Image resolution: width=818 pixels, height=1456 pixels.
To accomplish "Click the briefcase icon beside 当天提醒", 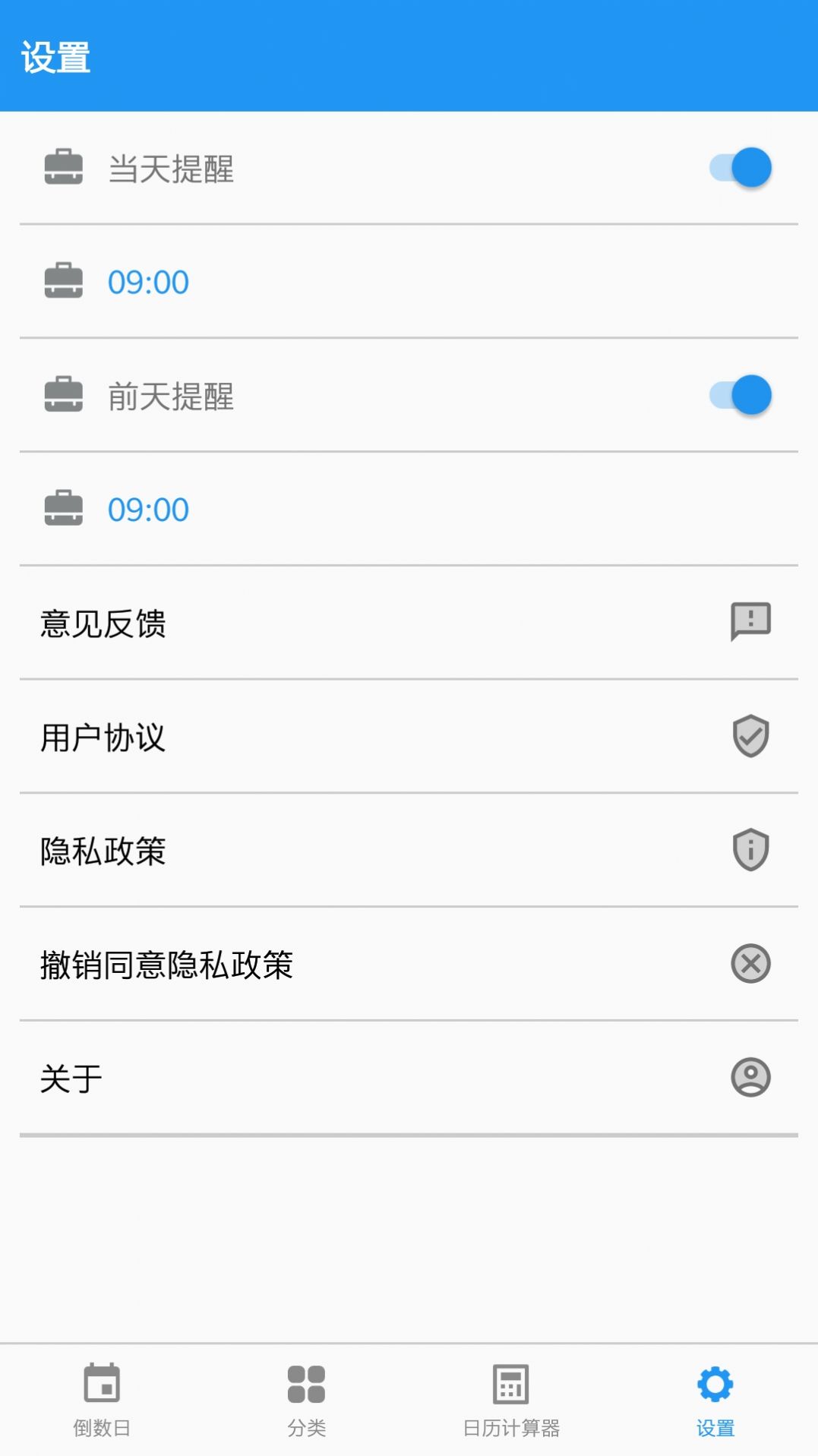I will pos(65,168).
